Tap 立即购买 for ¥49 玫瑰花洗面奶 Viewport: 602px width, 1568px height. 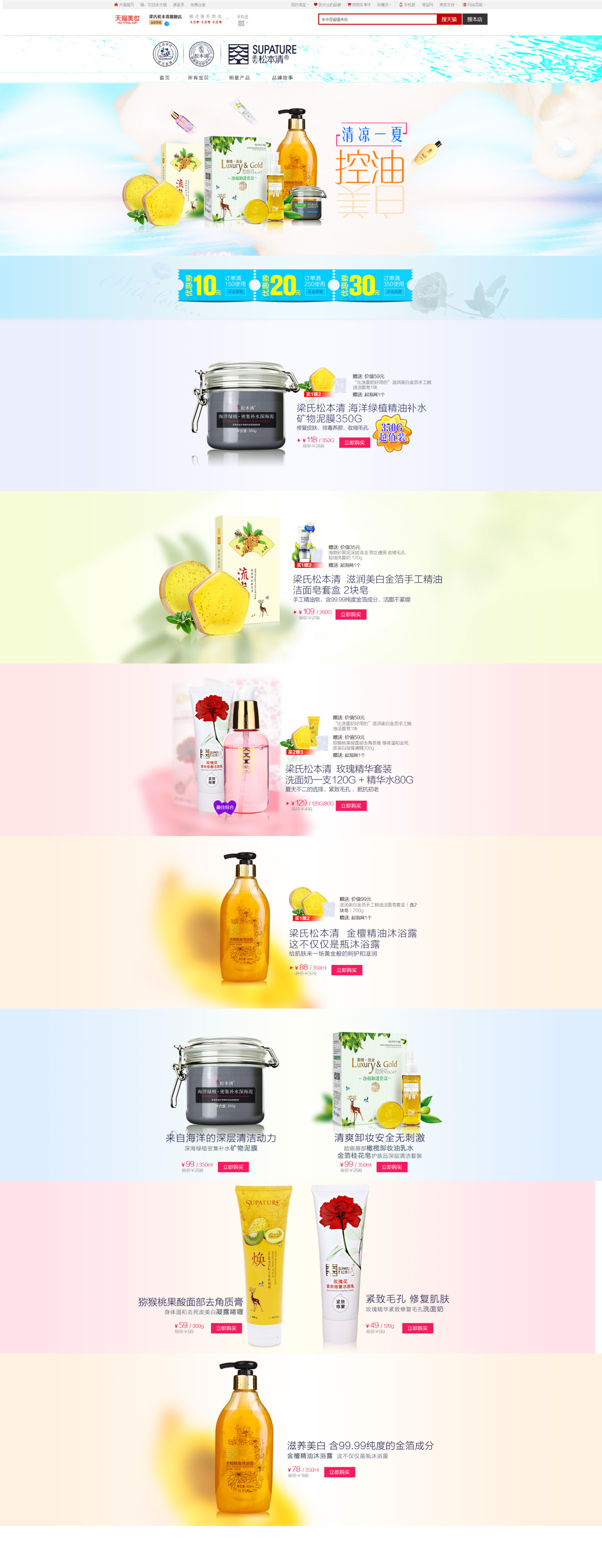click(x=417, y=1328)
